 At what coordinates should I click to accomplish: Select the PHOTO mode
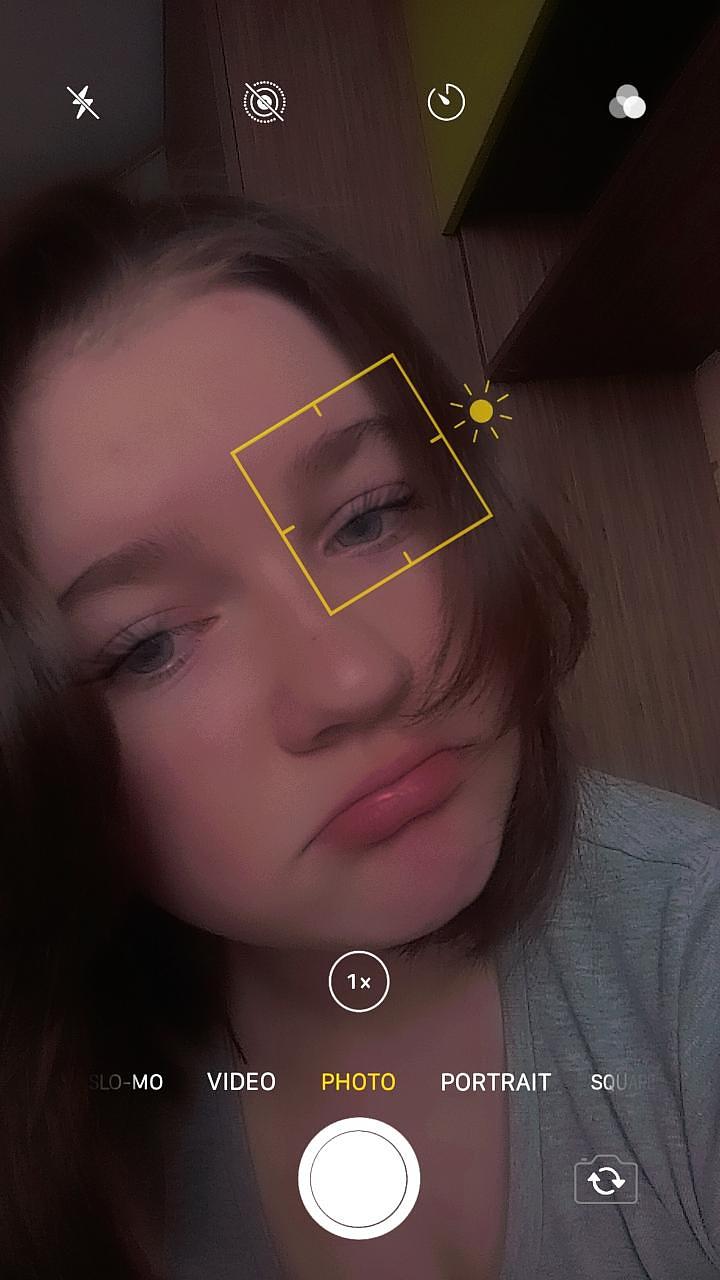pyautogui.click(x=358, y=1082)
